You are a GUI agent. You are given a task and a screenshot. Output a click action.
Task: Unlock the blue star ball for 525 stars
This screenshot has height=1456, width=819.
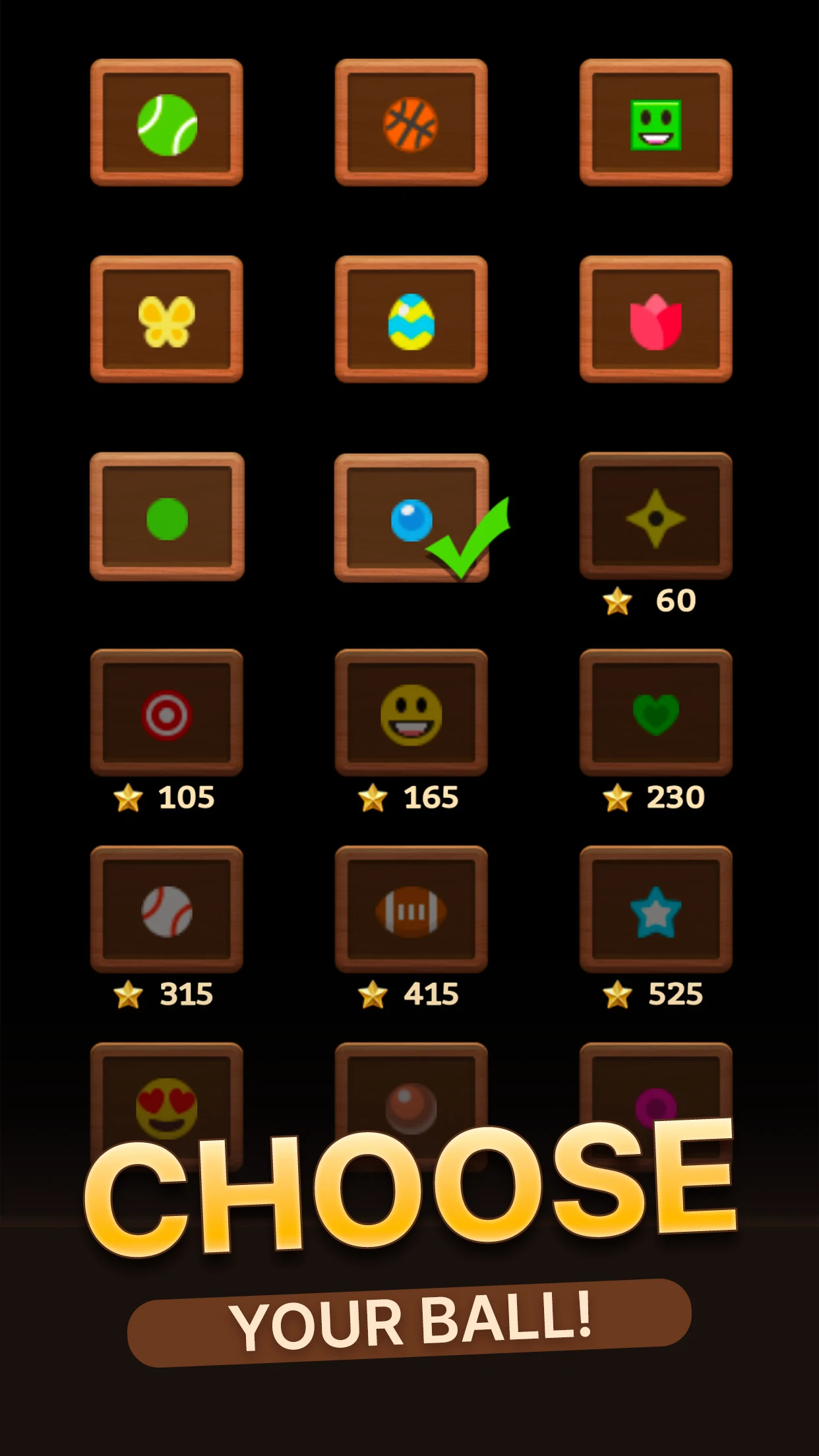coord(655,910)
